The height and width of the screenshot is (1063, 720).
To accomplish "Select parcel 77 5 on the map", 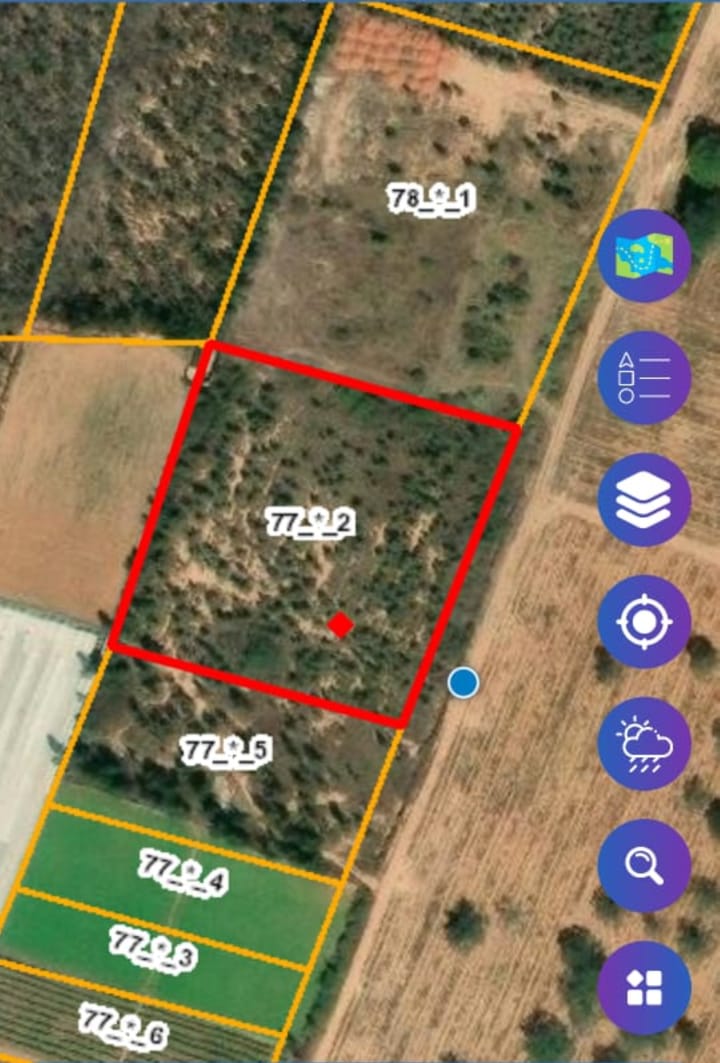I will [x=226, y=750].
